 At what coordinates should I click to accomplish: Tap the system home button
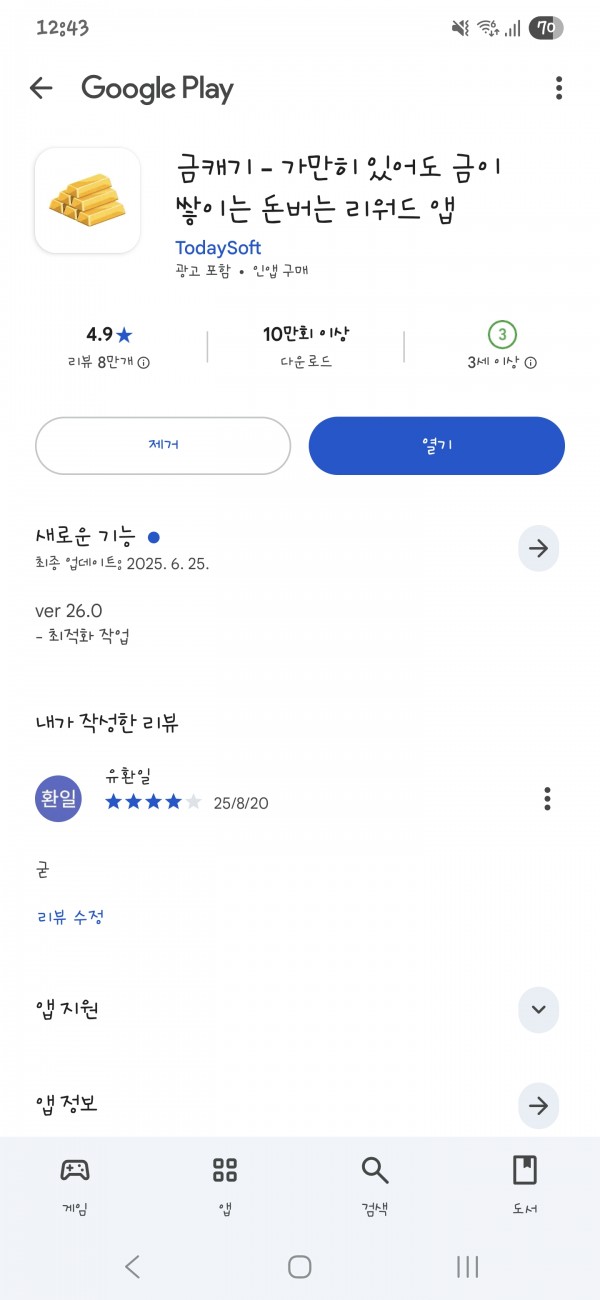point(300,1267)
